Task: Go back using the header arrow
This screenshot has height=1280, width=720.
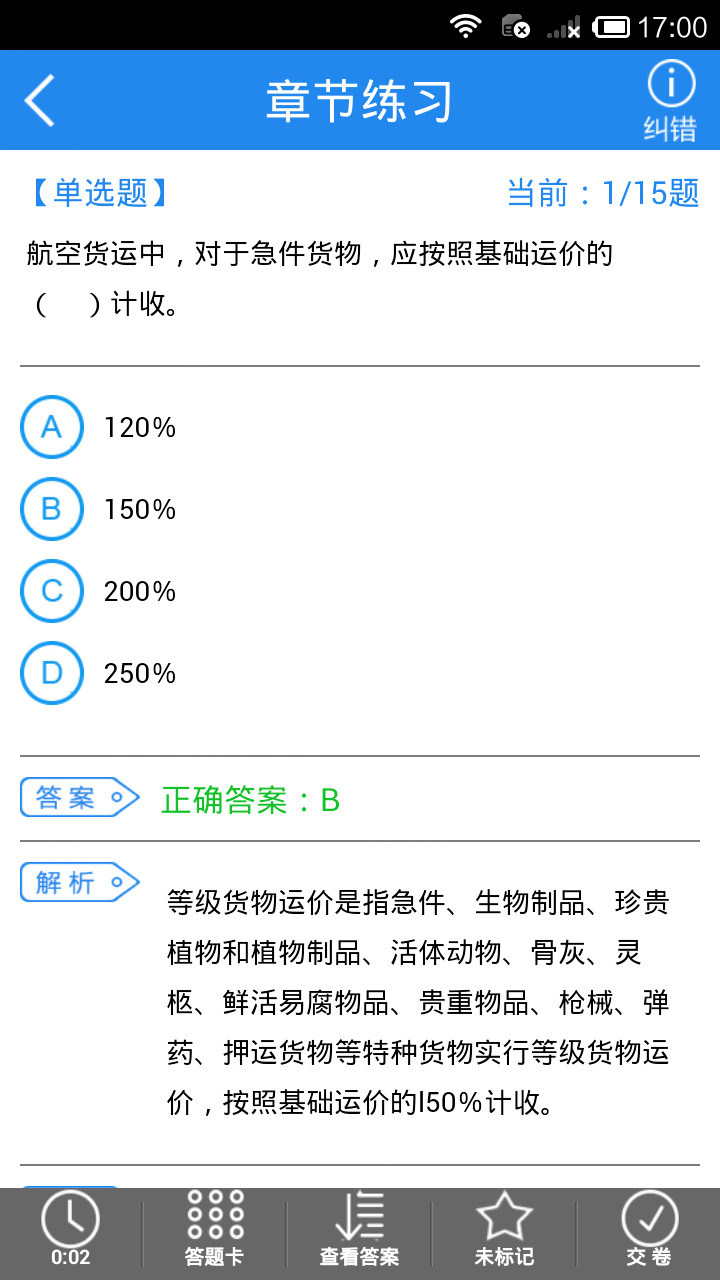Action: pyautogui.click(x=40, y=100)
